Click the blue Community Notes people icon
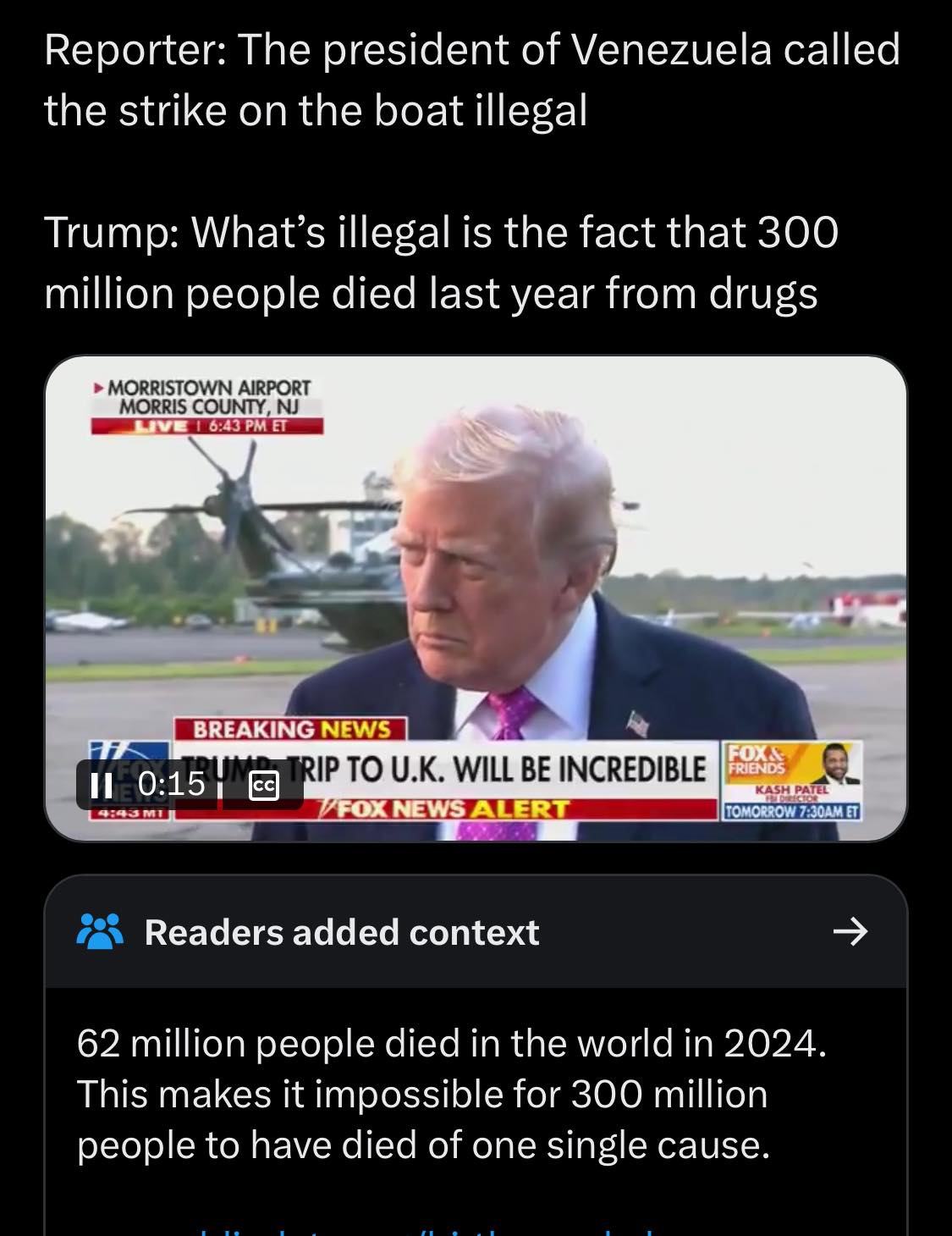Image resolution: width=952 pixels, height=1236 pixels. (101, 932)
